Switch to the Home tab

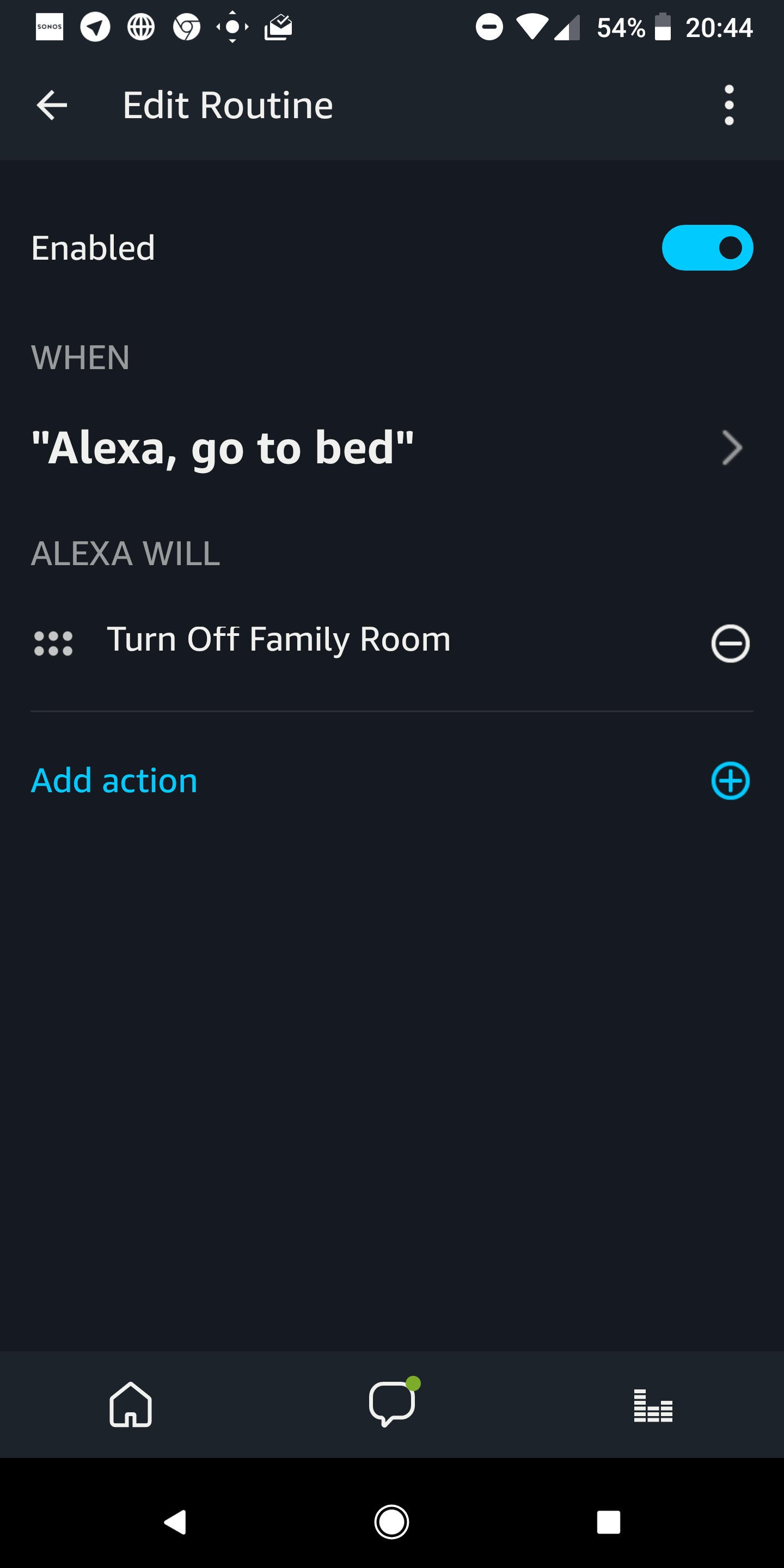130,1405
